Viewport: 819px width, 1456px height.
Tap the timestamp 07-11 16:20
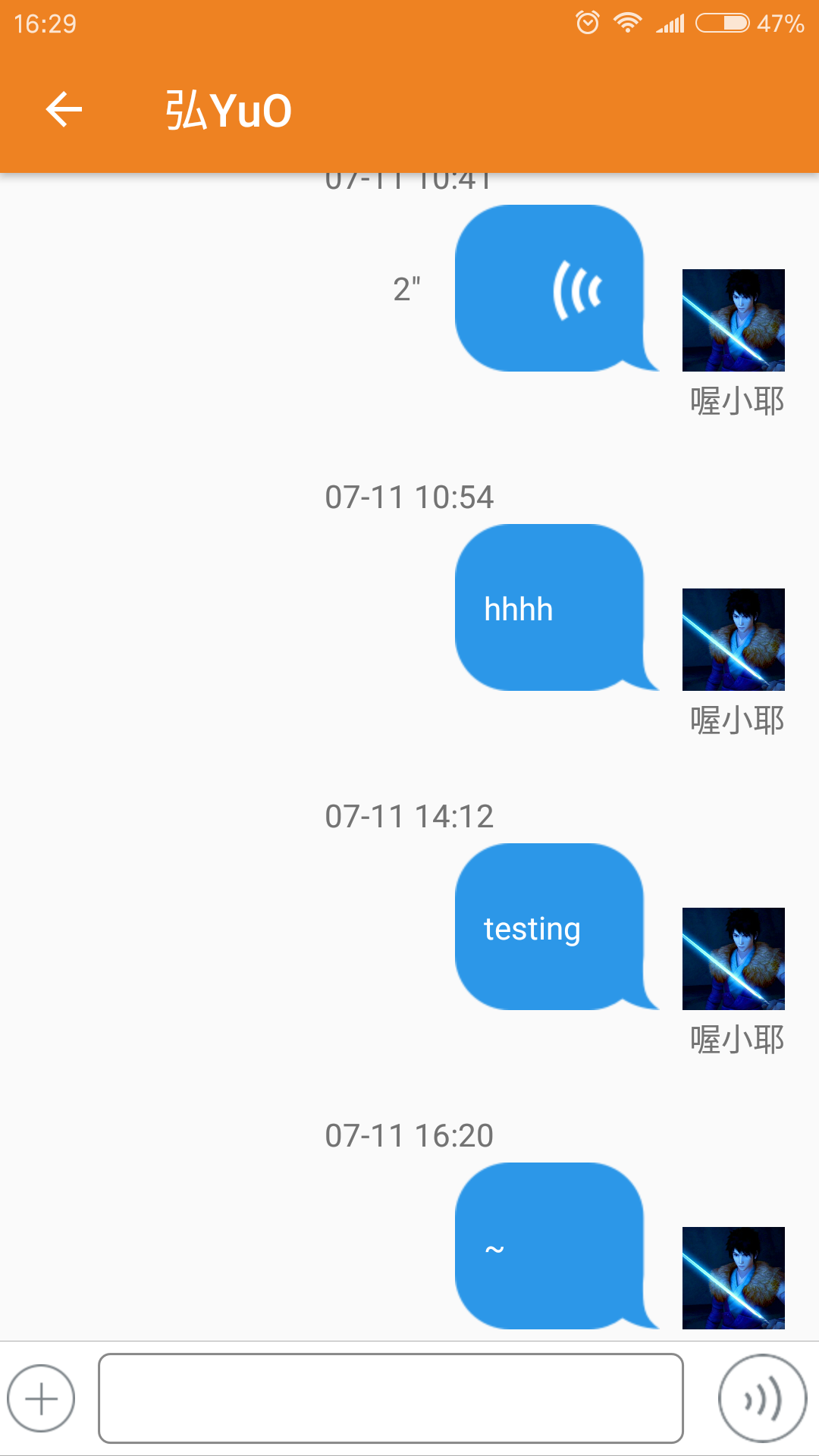(x=409, y=1136)
